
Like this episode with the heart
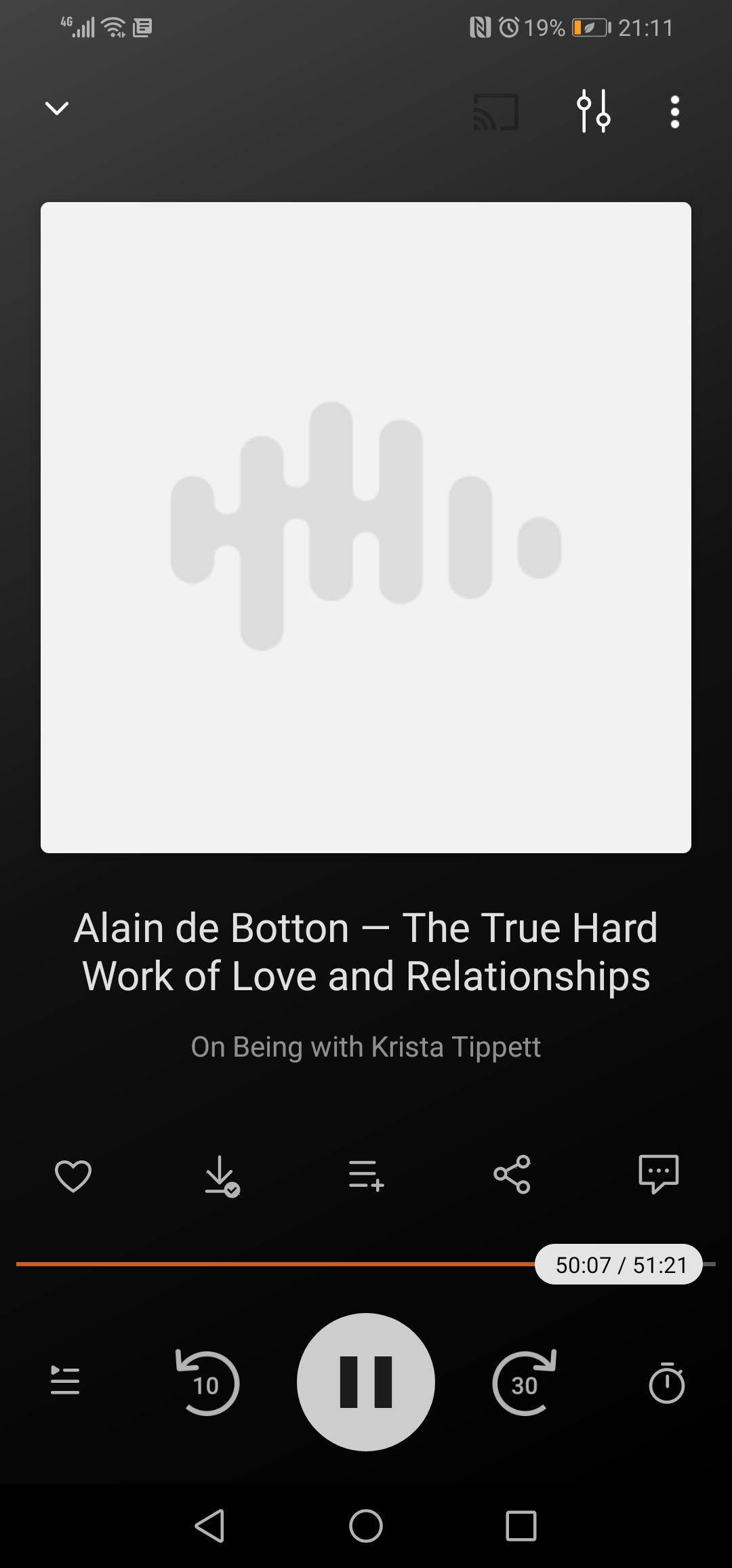point(73,1175)
